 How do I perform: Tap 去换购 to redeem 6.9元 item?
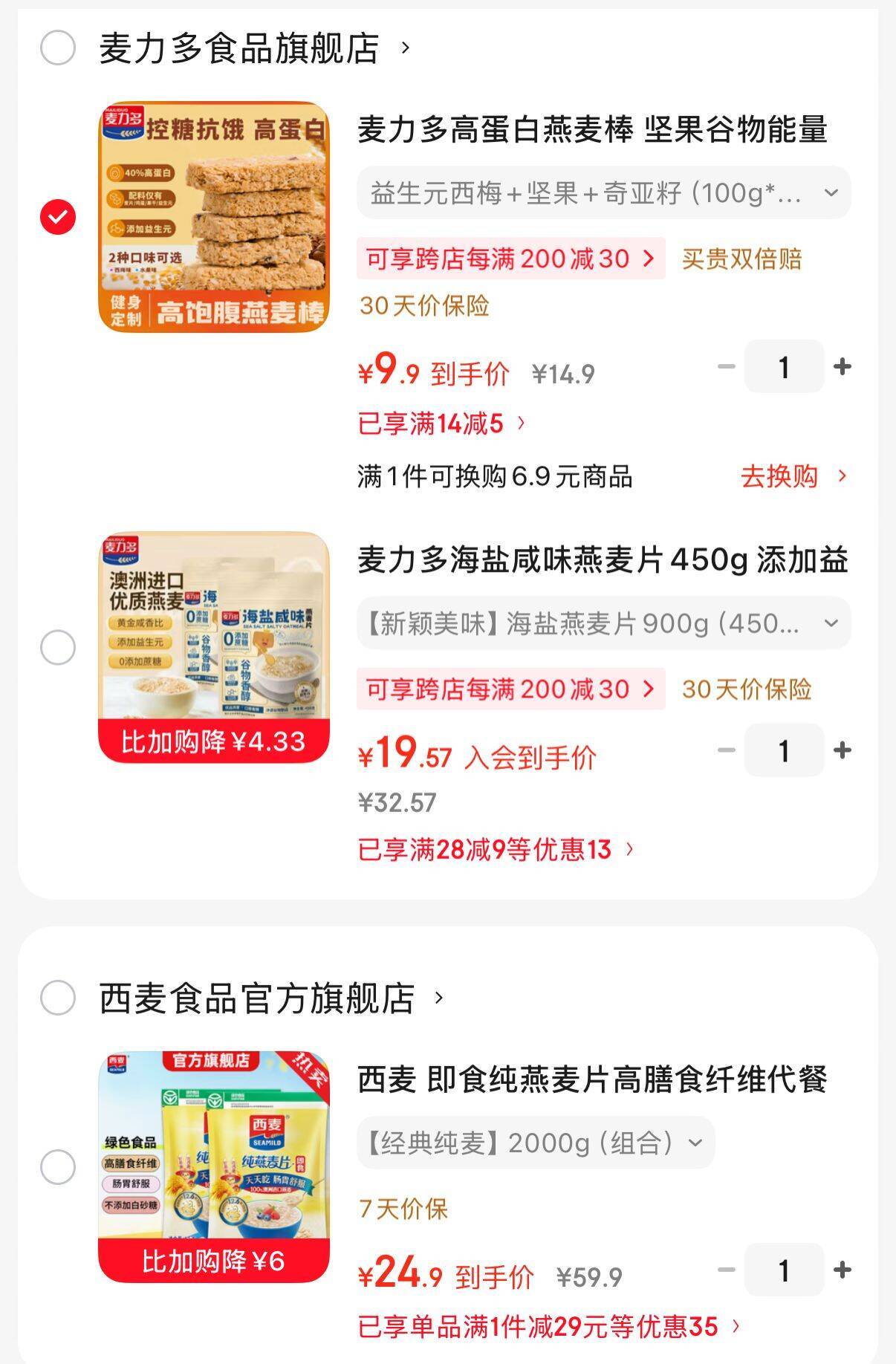click(x=792, y=476)
